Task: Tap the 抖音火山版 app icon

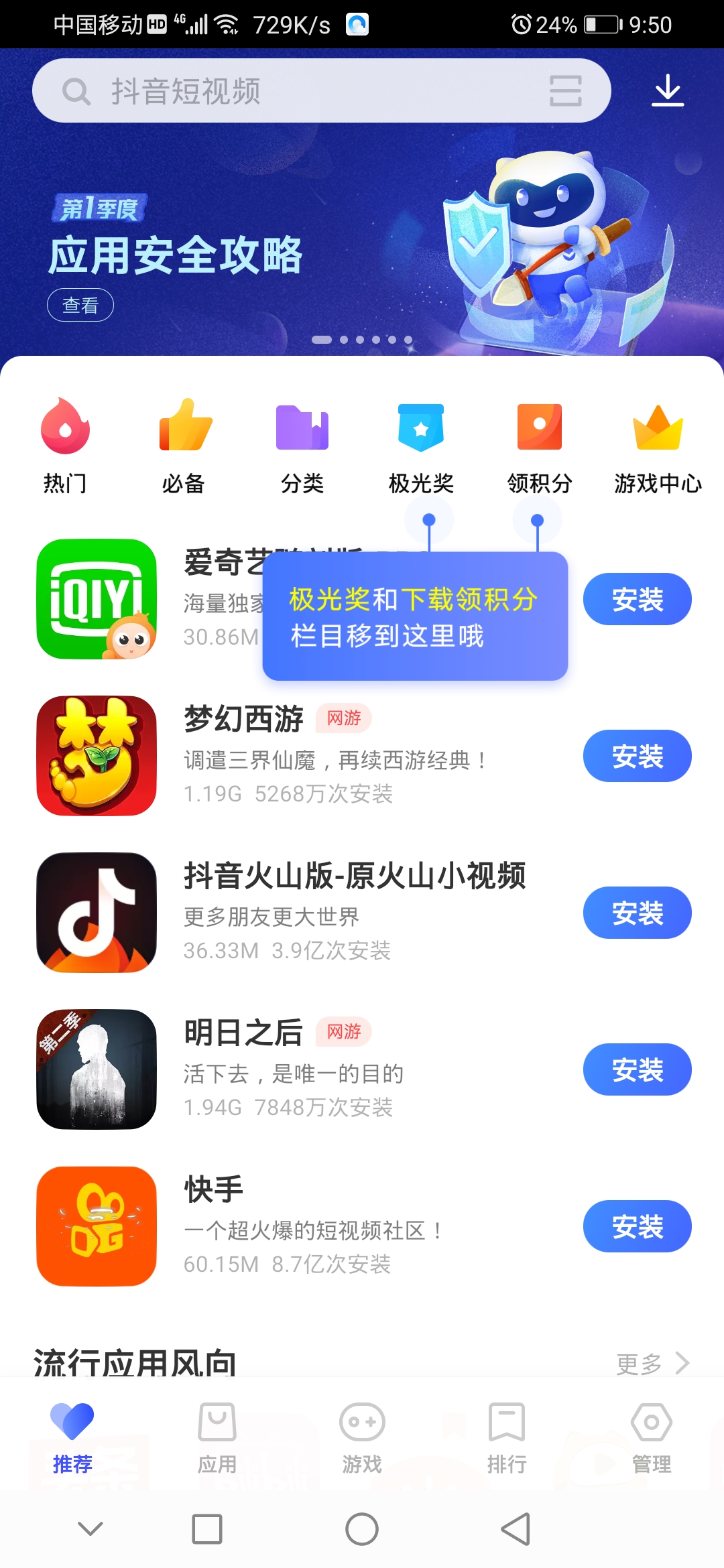Action: pos(96,913)
